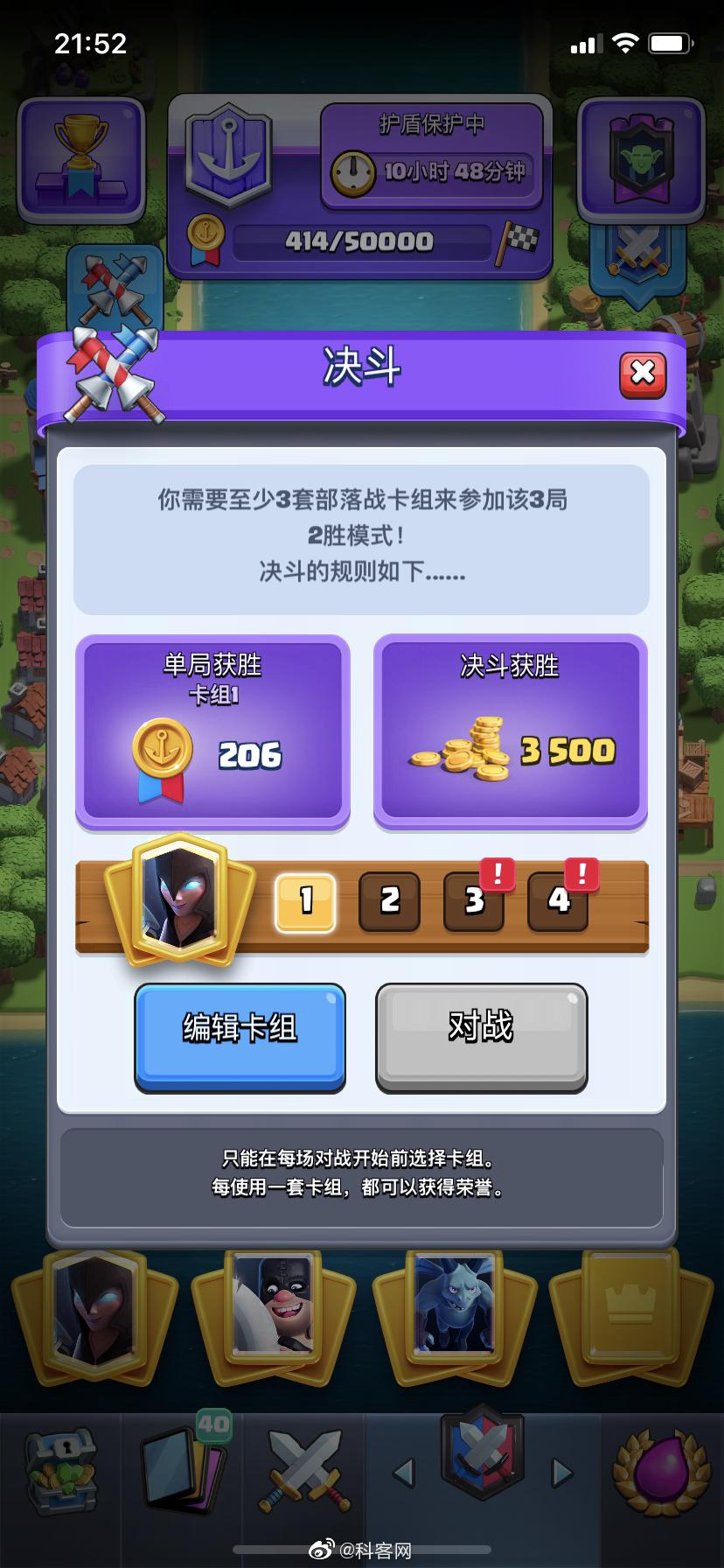Select deck slot 2
Screen dimensions: 724x1568
point(389,902)
